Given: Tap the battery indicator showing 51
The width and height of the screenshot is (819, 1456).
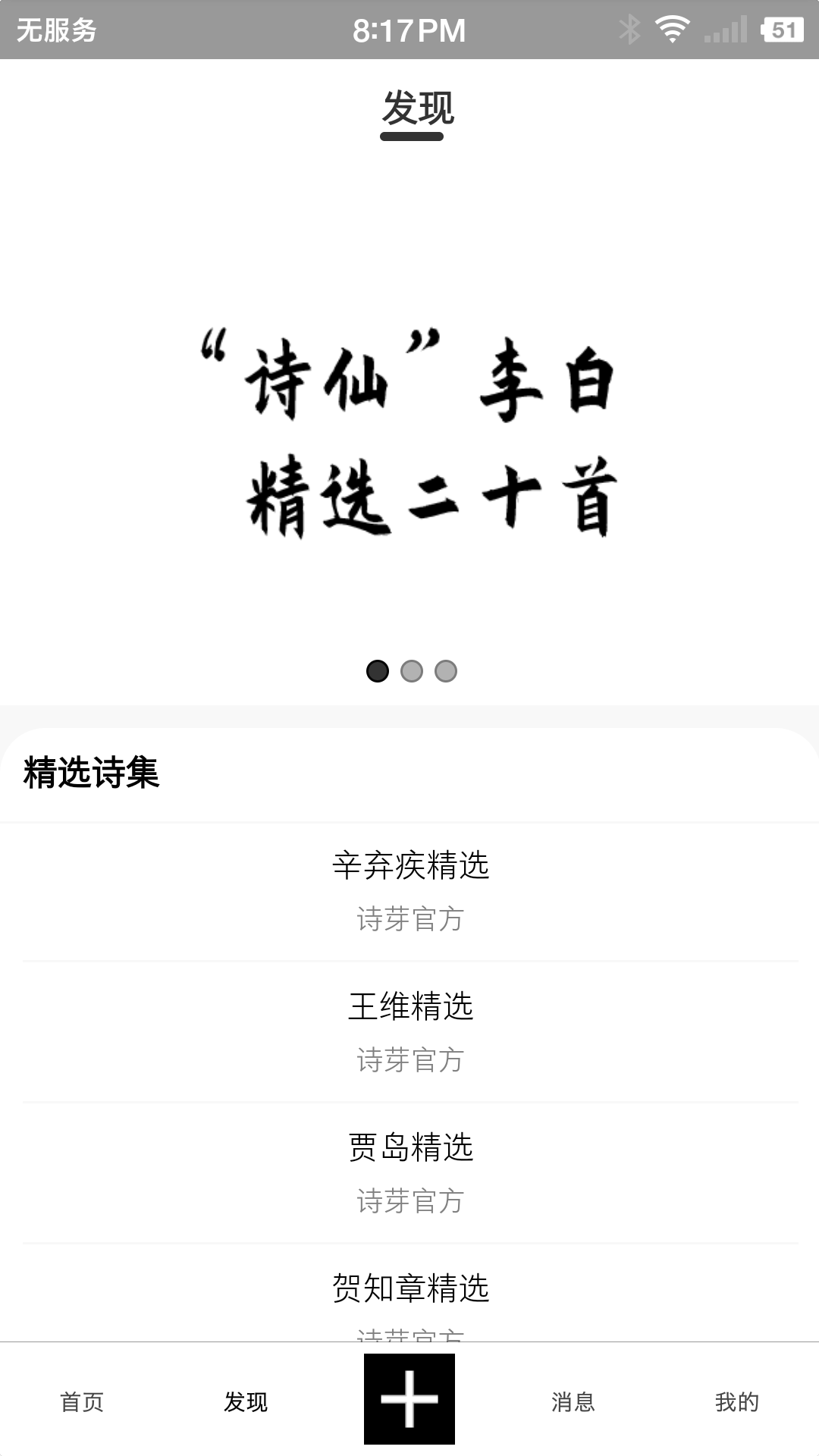Looking at the screenshot, I should [783, 30].
